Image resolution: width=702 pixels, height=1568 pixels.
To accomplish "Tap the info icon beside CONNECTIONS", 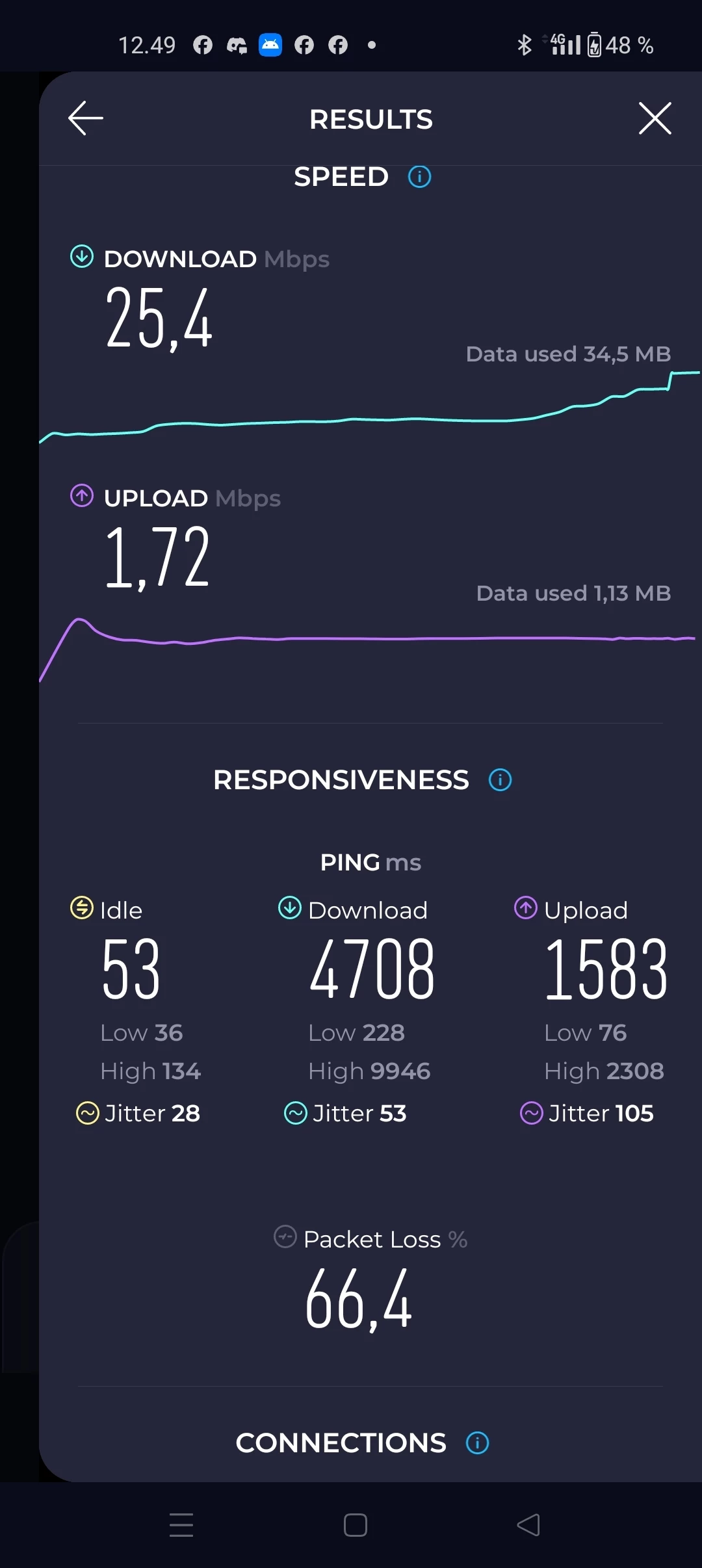I will (477, 1443).
